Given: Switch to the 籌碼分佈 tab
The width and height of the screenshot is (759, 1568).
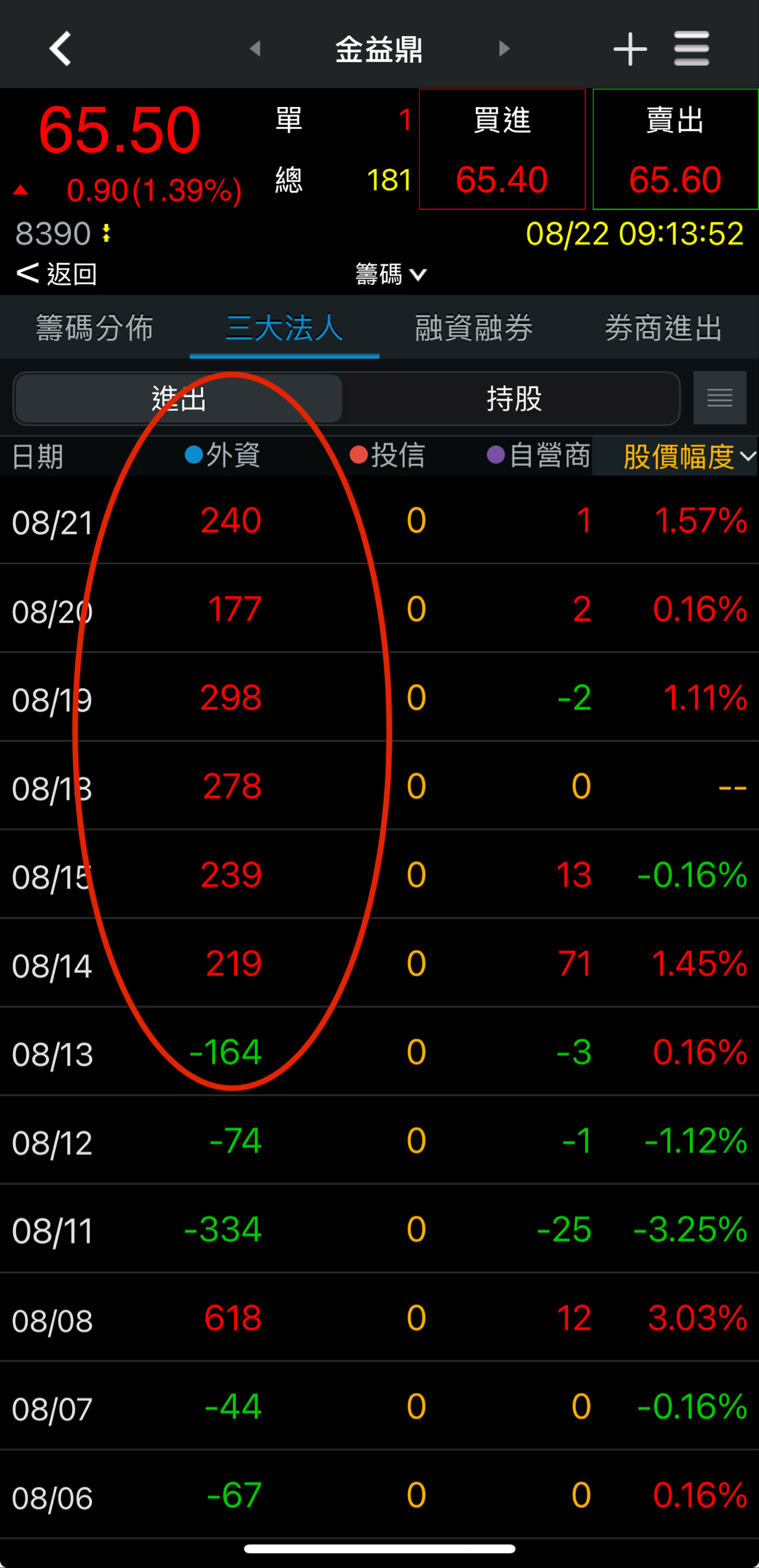Looking at the screenshot, I should (x=95, y=328).
